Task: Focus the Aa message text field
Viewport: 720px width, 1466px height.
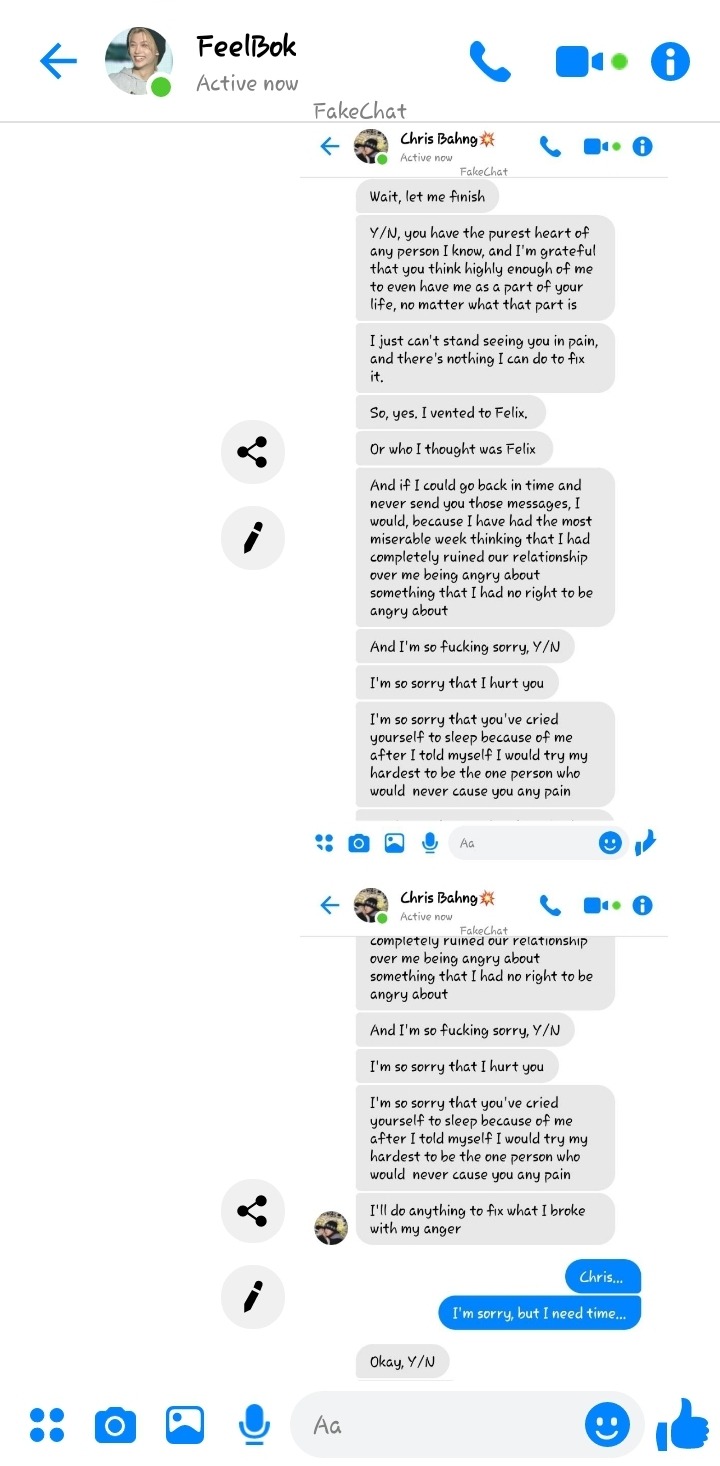Action: (440, 1424)
